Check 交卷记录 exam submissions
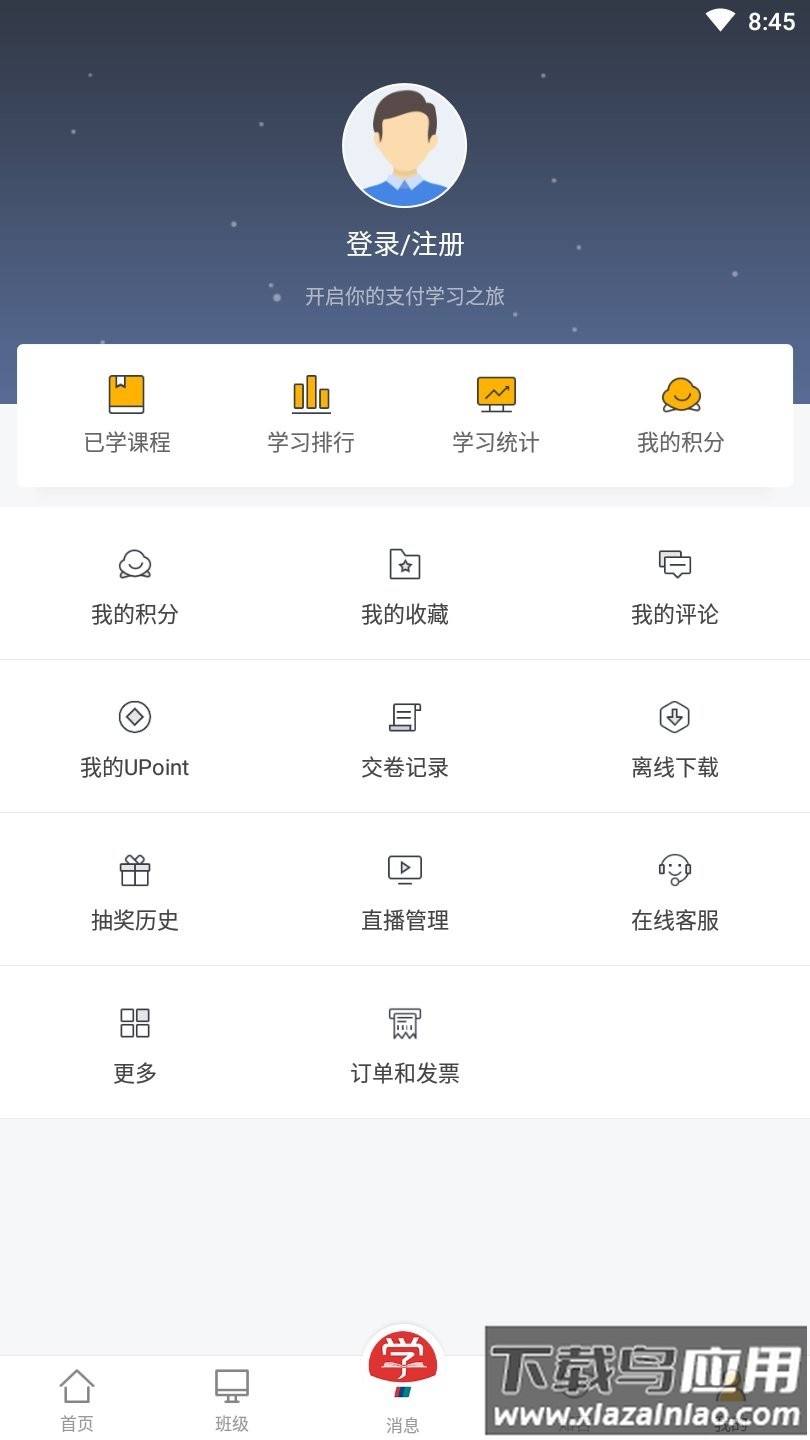 point(405,738)
